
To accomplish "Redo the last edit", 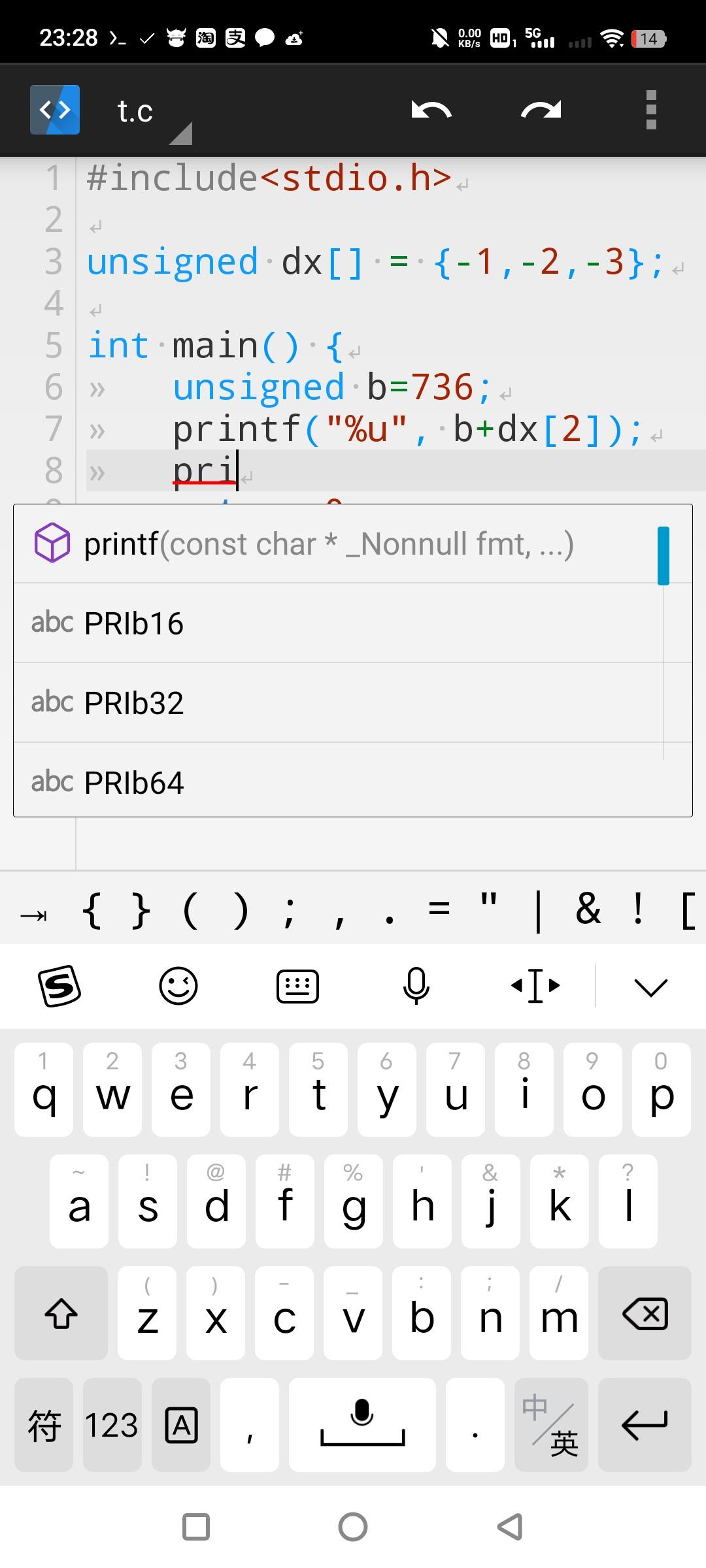I will 541,110.
